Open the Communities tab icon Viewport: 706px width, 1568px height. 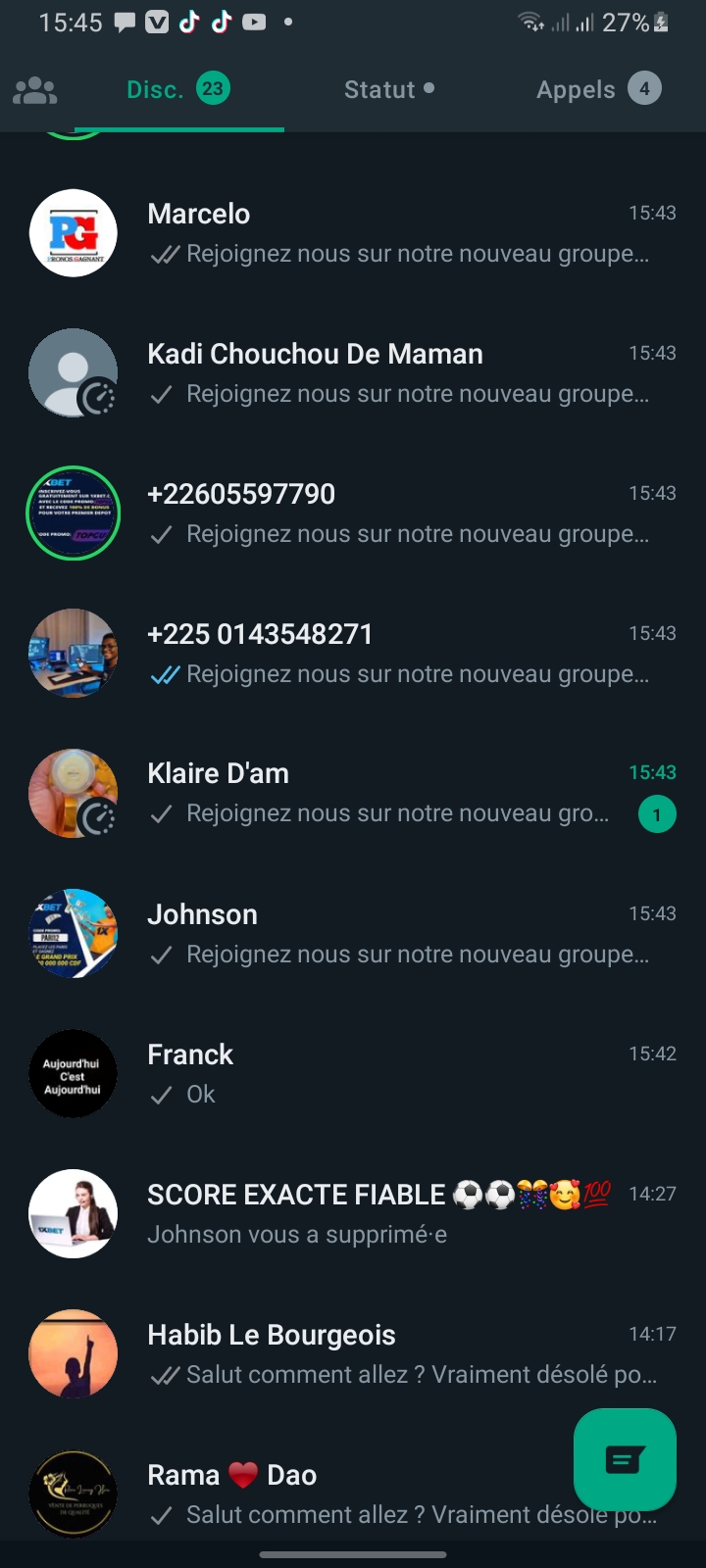coord(35,90)
